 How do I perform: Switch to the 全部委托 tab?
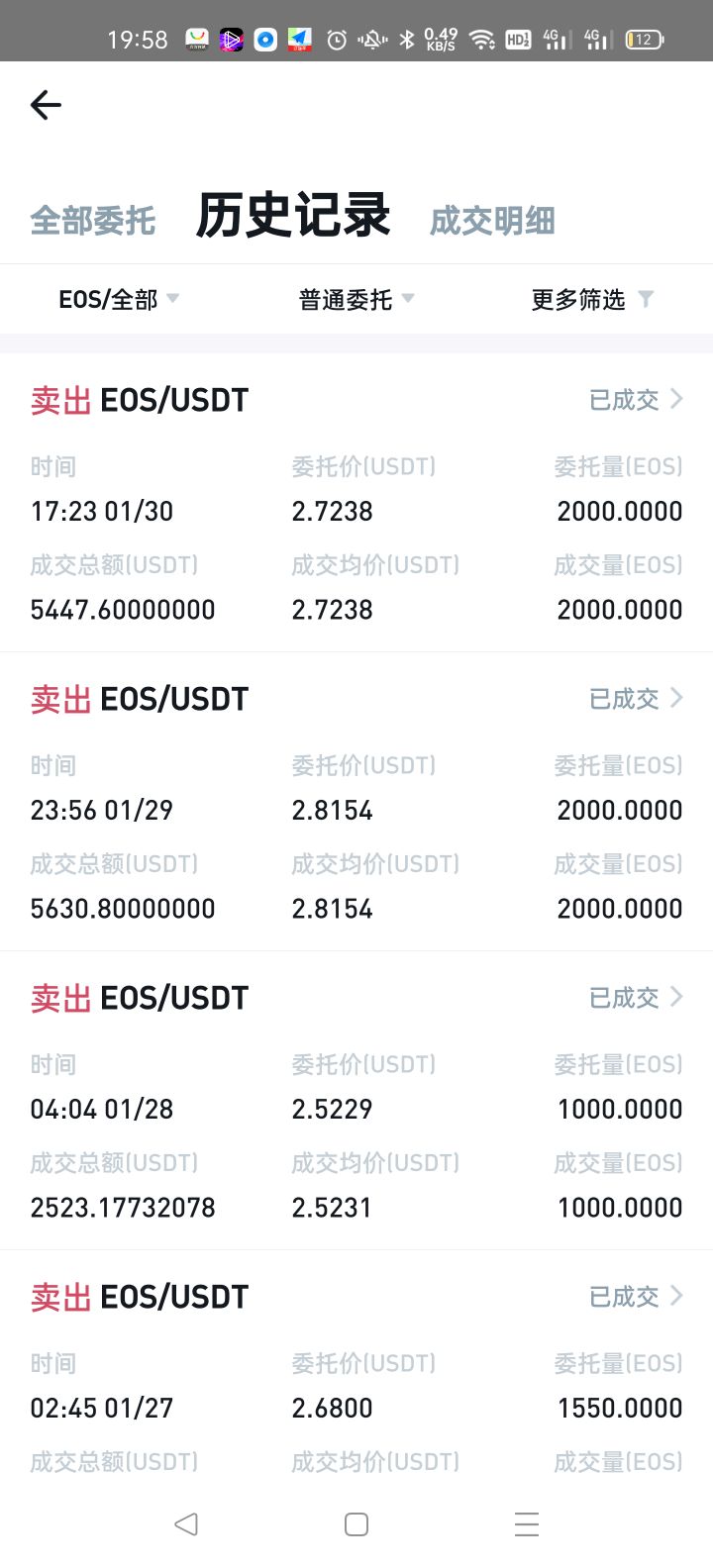coord(93,221)
